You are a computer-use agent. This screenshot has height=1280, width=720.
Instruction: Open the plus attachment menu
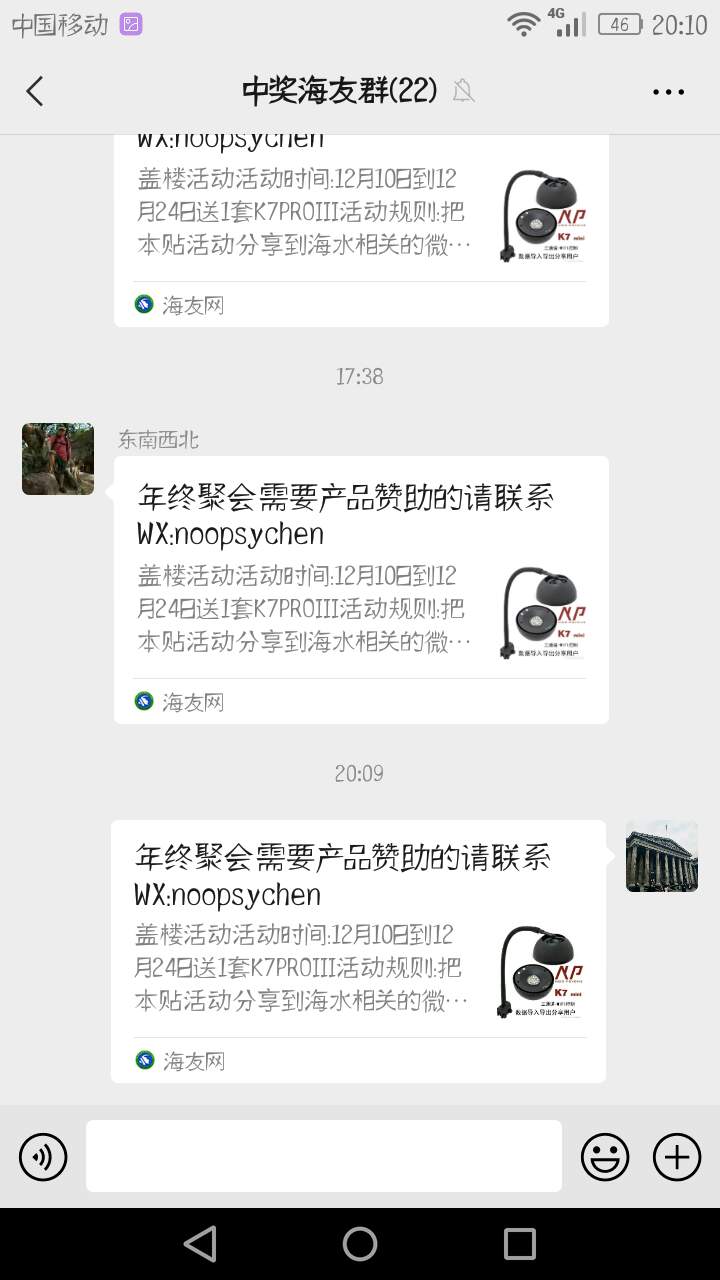pyautogui.click(x=677, y=1157)
